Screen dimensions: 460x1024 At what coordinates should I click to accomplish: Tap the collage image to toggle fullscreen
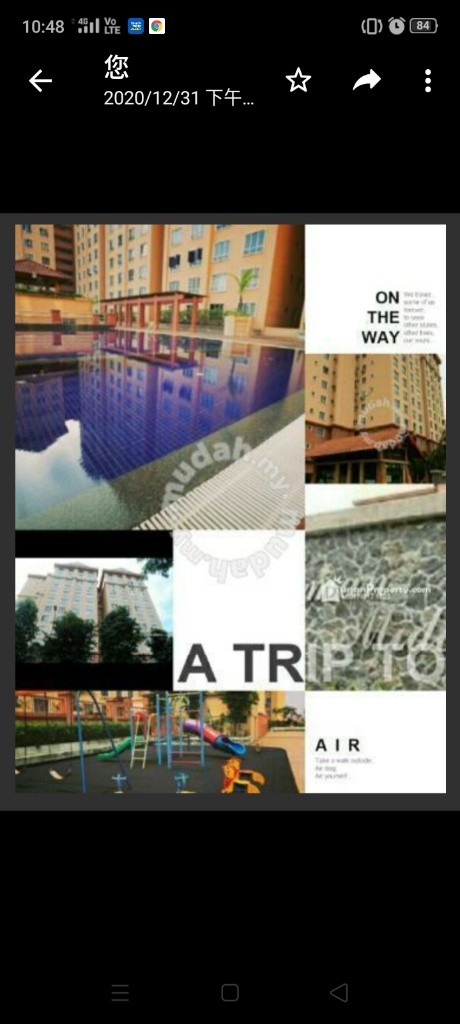[230, 511]
